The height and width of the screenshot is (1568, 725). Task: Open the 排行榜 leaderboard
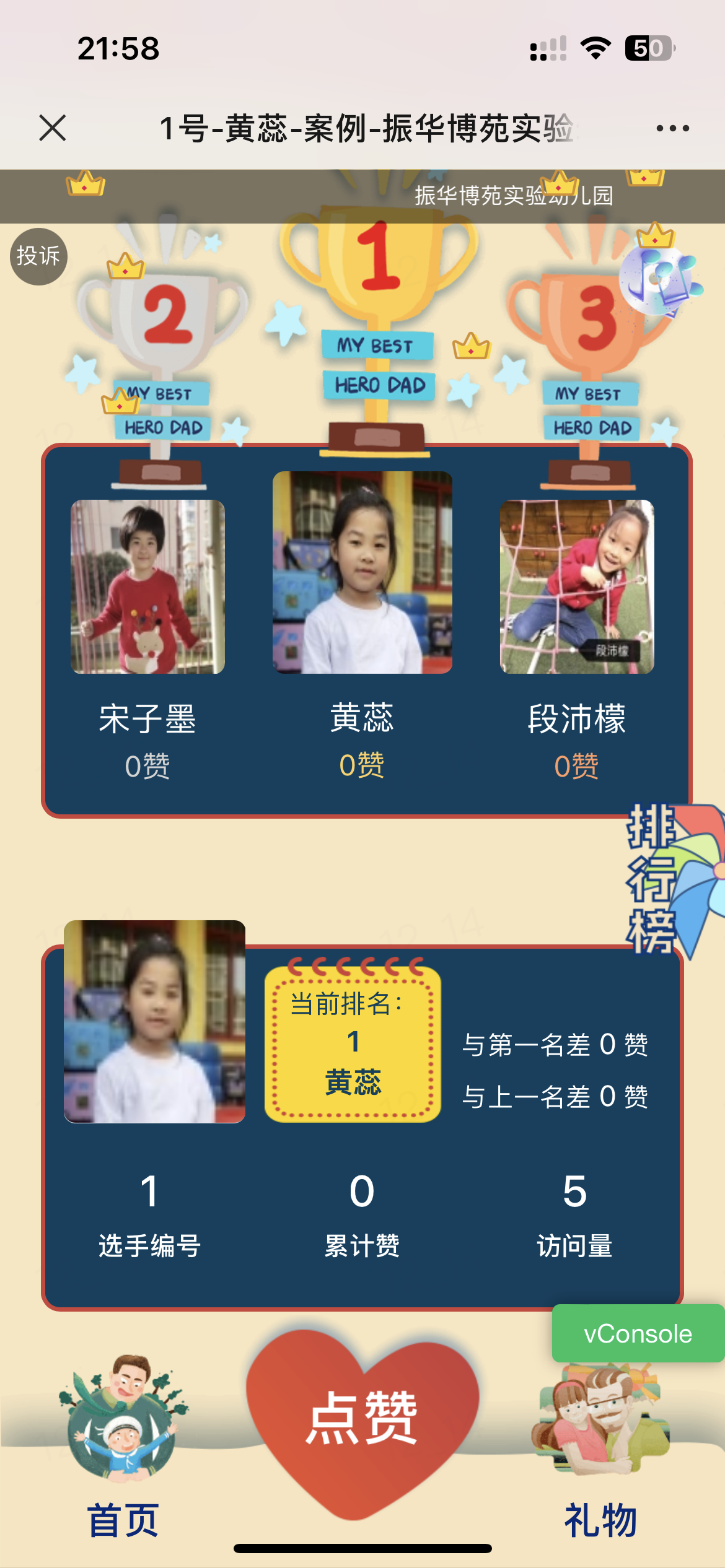pos(652,878)
